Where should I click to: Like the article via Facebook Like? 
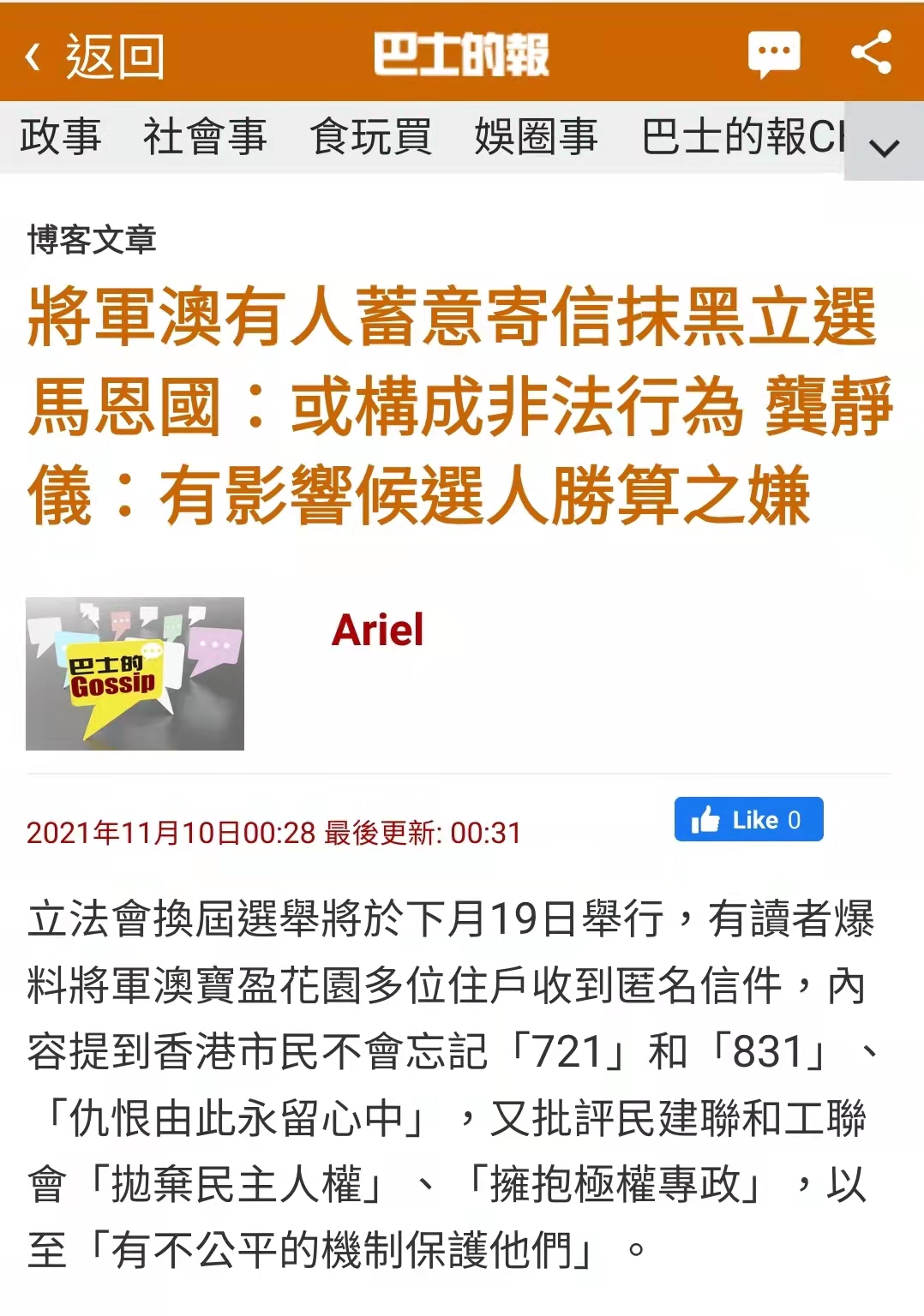click(x=748, y=820)
